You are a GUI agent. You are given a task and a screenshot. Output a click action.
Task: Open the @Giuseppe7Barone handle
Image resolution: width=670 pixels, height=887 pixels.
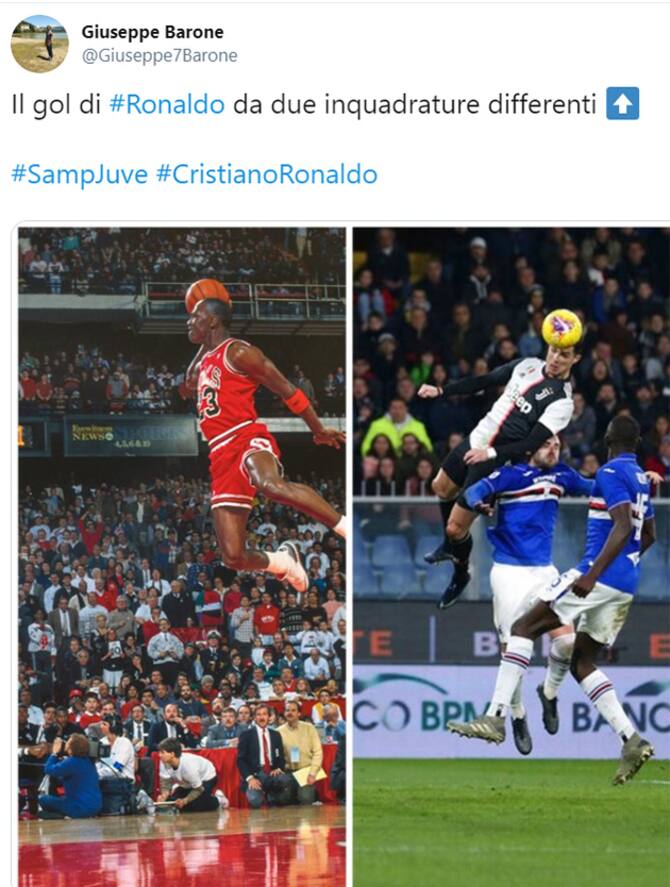coord(159,56)
